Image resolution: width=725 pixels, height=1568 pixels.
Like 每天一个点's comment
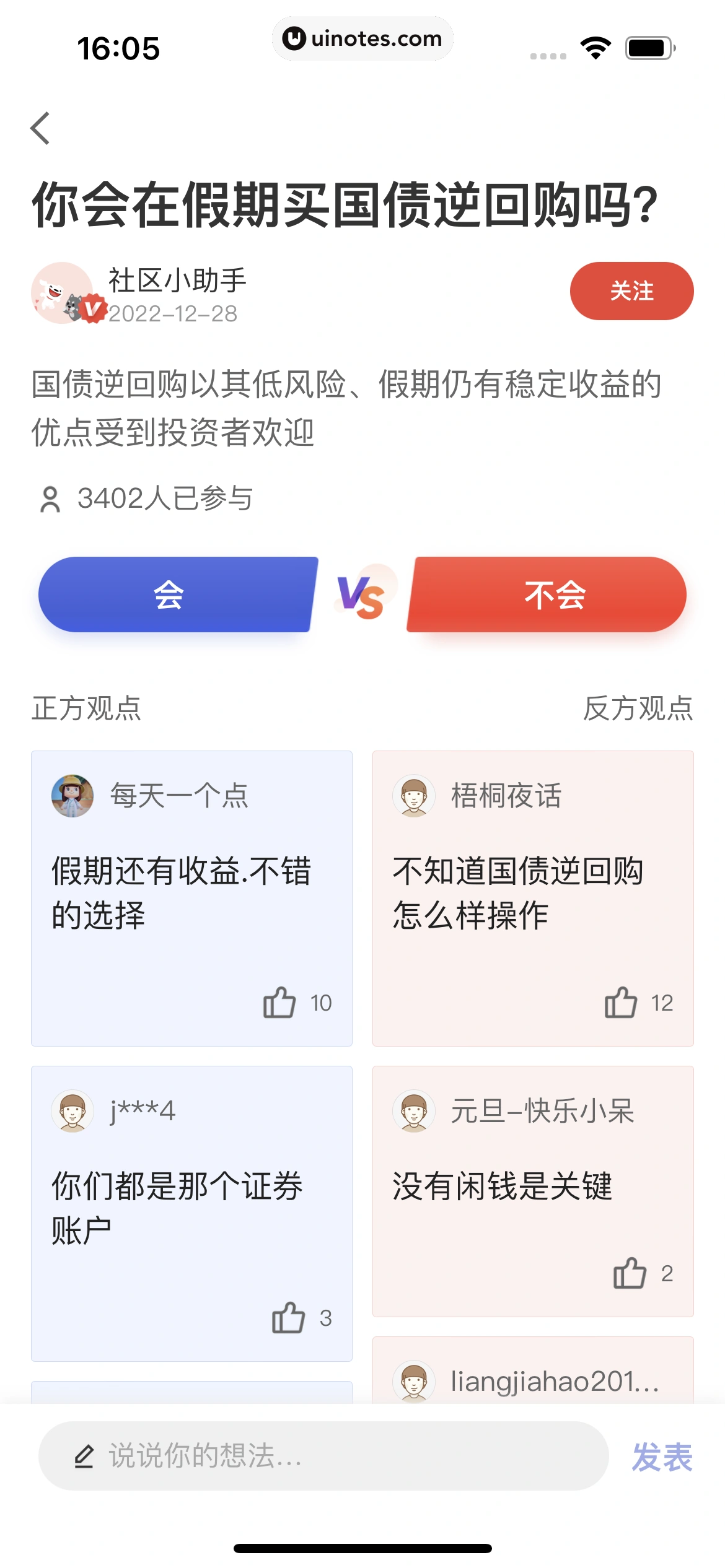tap(280, 1003)
